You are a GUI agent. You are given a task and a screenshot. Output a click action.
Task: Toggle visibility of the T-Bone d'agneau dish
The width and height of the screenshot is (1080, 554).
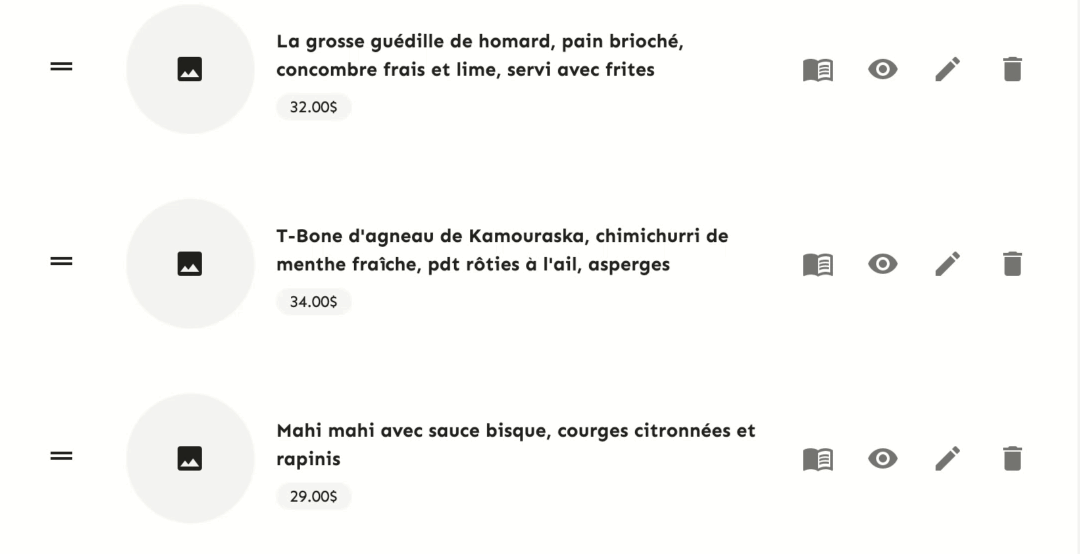point(883,264)
